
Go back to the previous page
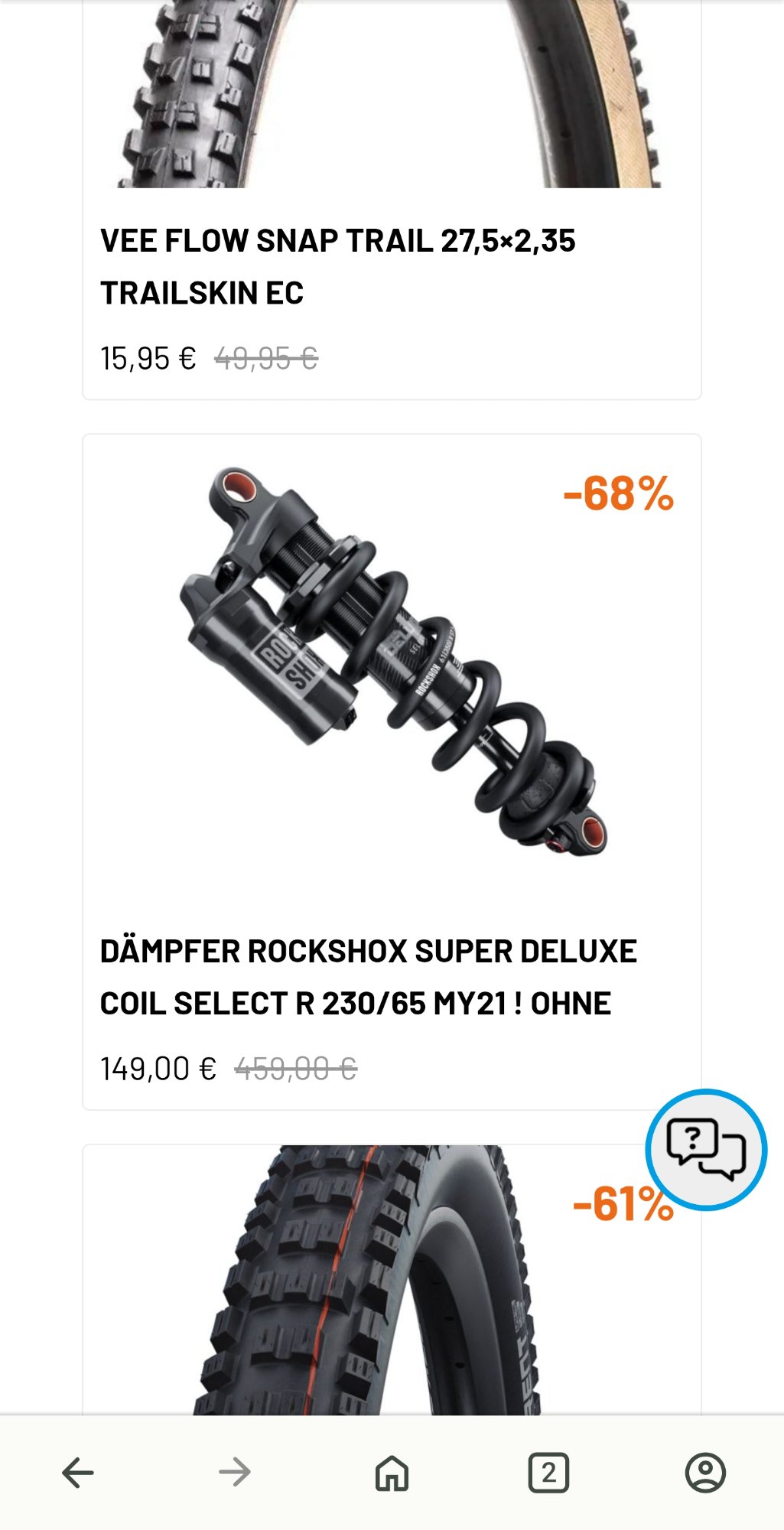click(78, 1473)
